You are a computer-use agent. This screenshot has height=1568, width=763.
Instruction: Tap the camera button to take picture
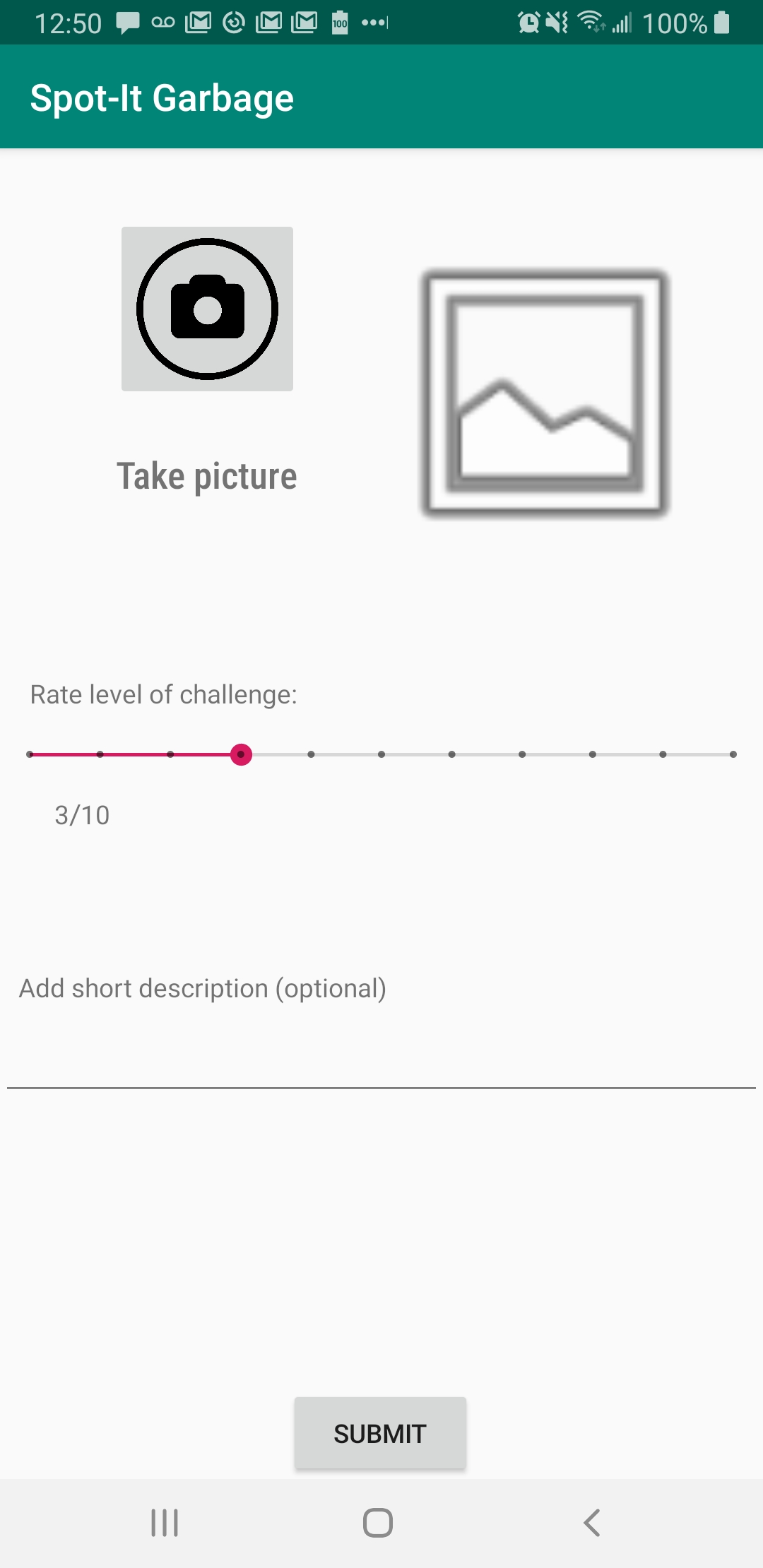tap(207, 309)
